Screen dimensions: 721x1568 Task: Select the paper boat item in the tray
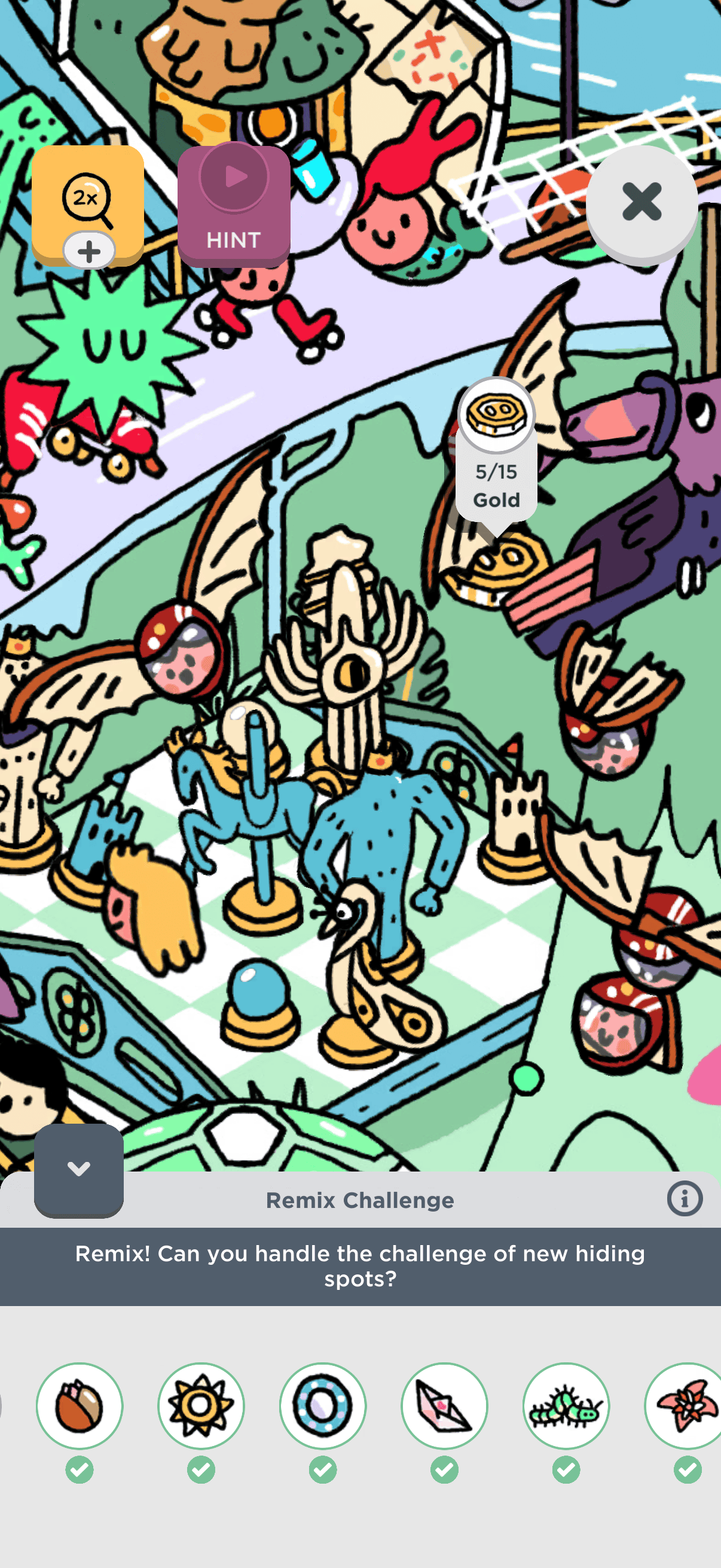click(x=444, y=1405)
